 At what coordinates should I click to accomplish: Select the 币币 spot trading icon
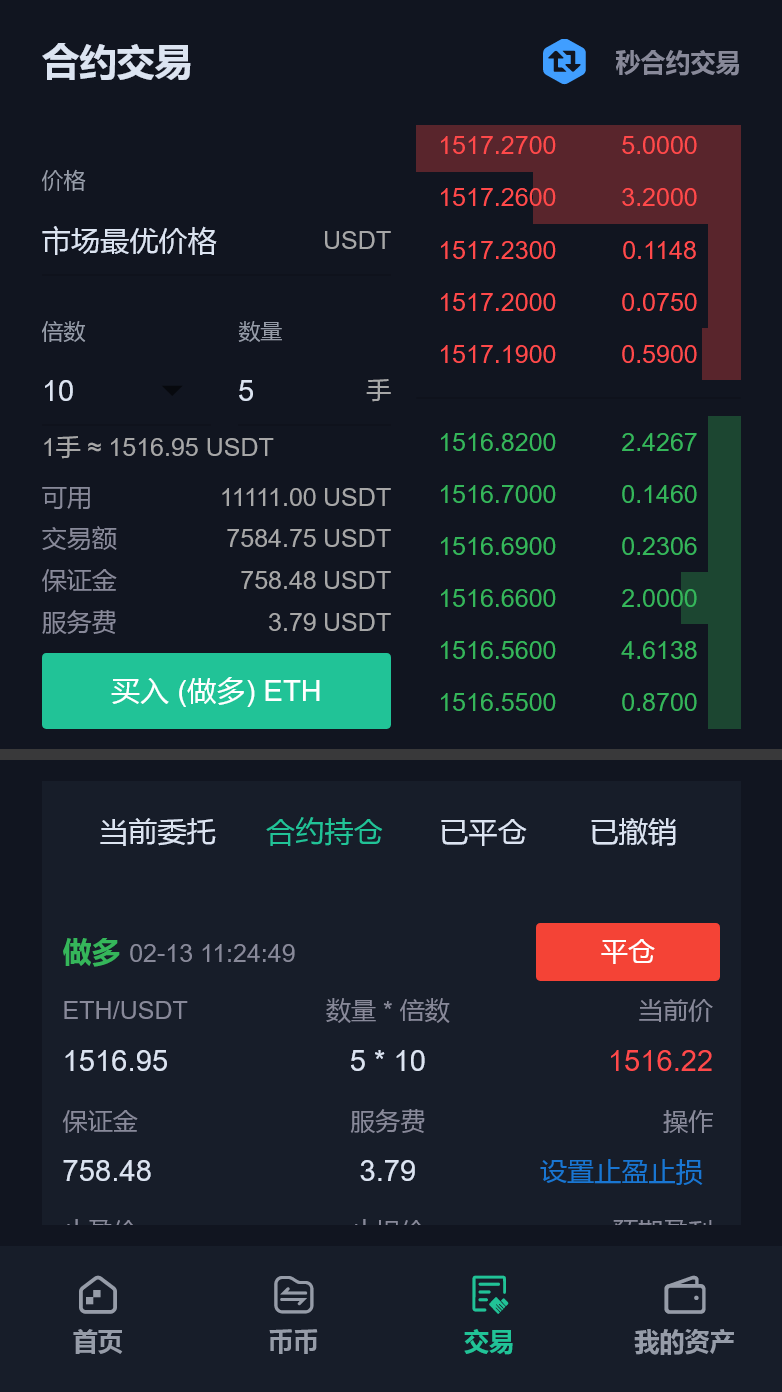(x=291, y=1315)
